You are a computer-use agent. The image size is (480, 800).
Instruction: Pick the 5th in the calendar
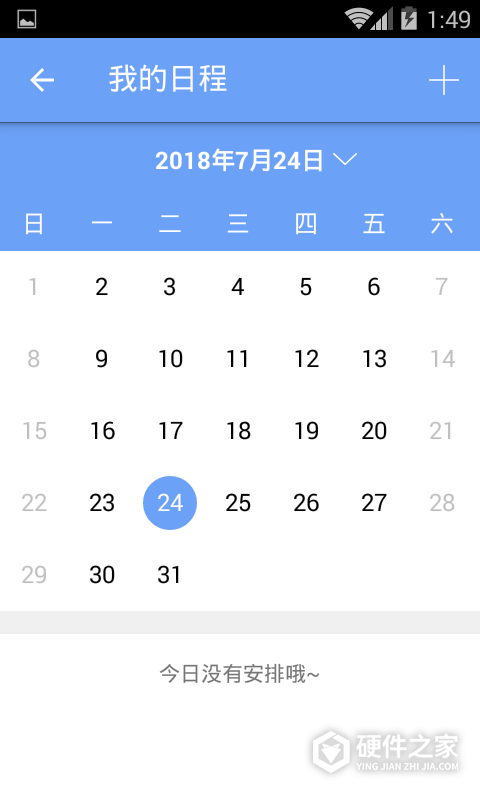[x=306, y=287]
